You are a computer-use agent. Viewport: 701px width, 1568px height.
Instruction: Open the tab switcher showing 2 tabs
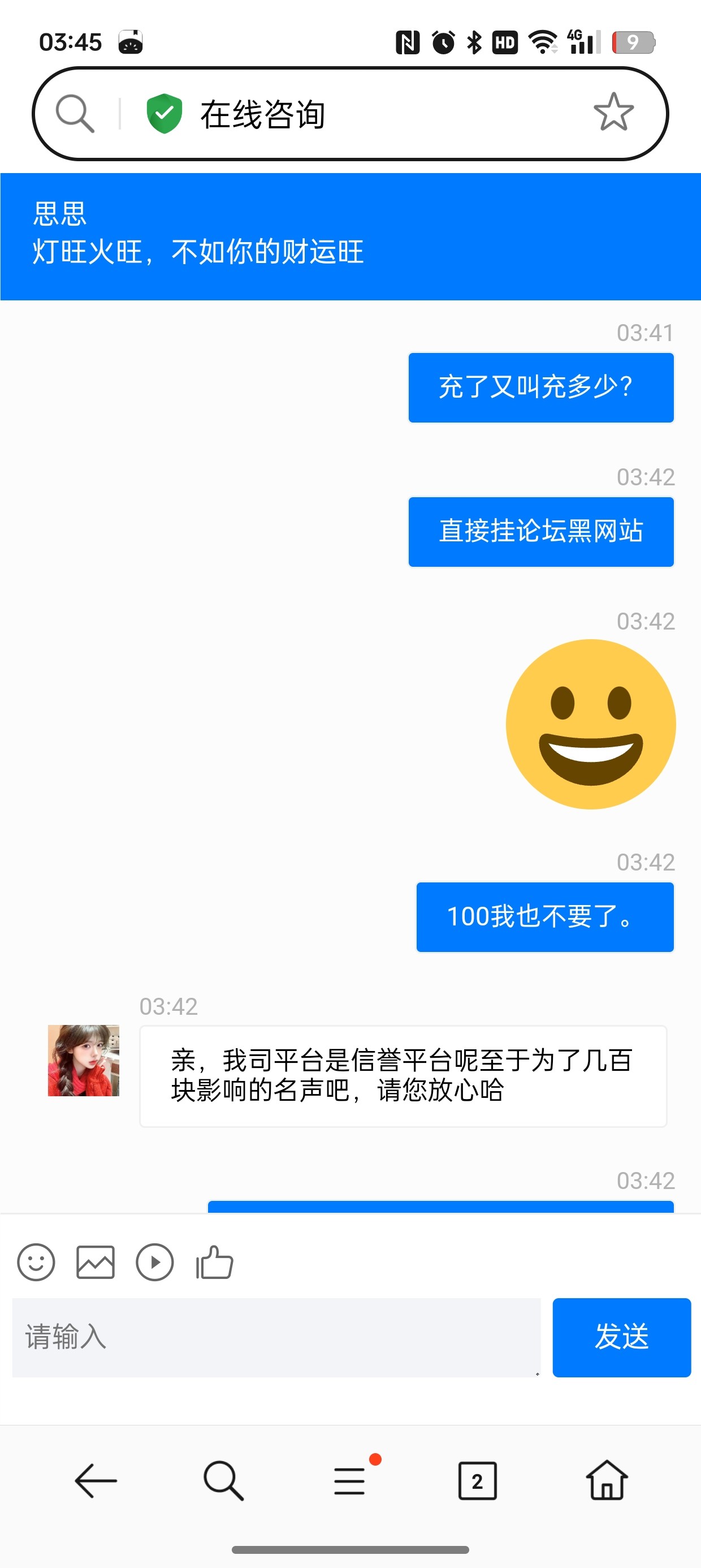click(478, 1480)
